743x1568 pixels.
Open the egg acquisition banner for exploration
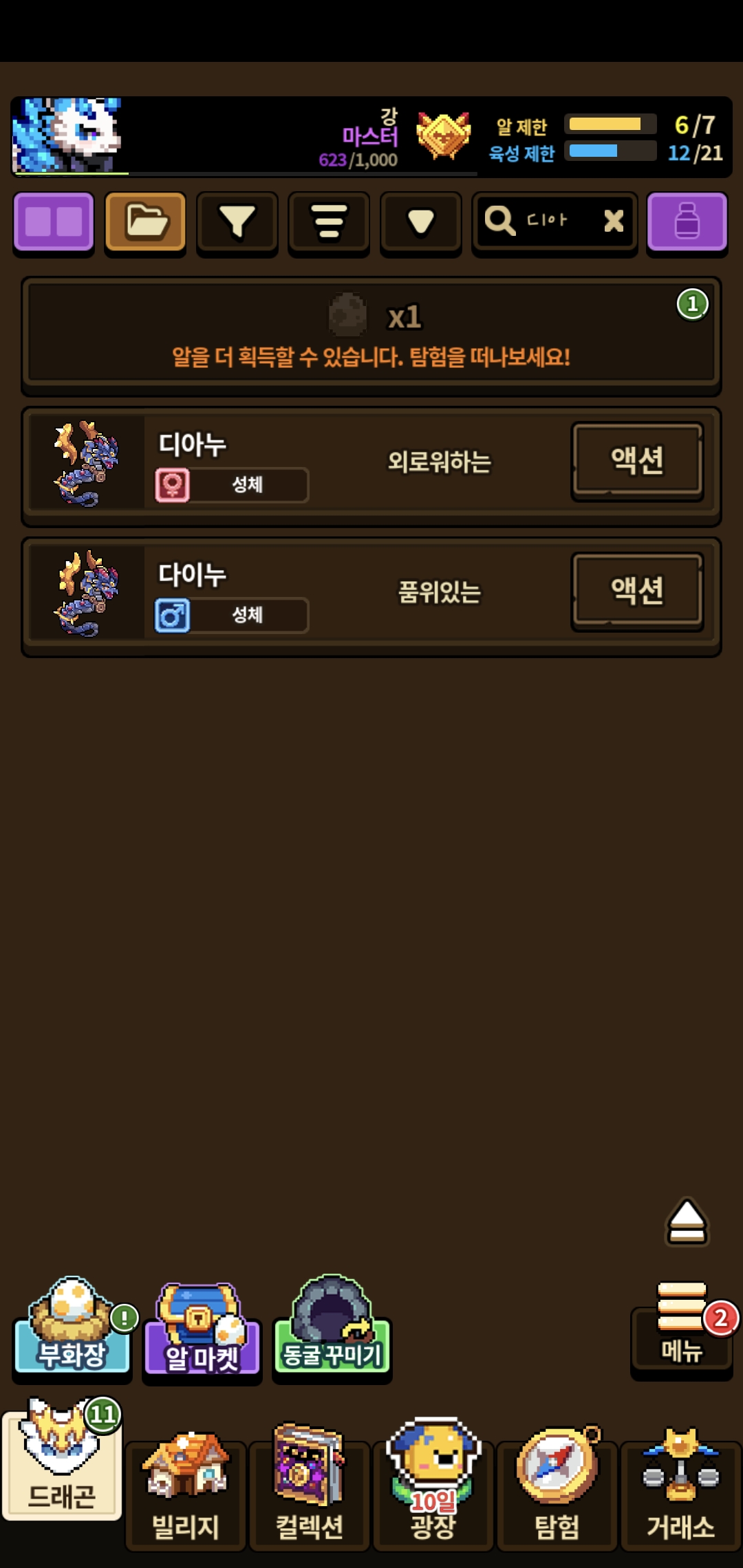coord(371,336)
